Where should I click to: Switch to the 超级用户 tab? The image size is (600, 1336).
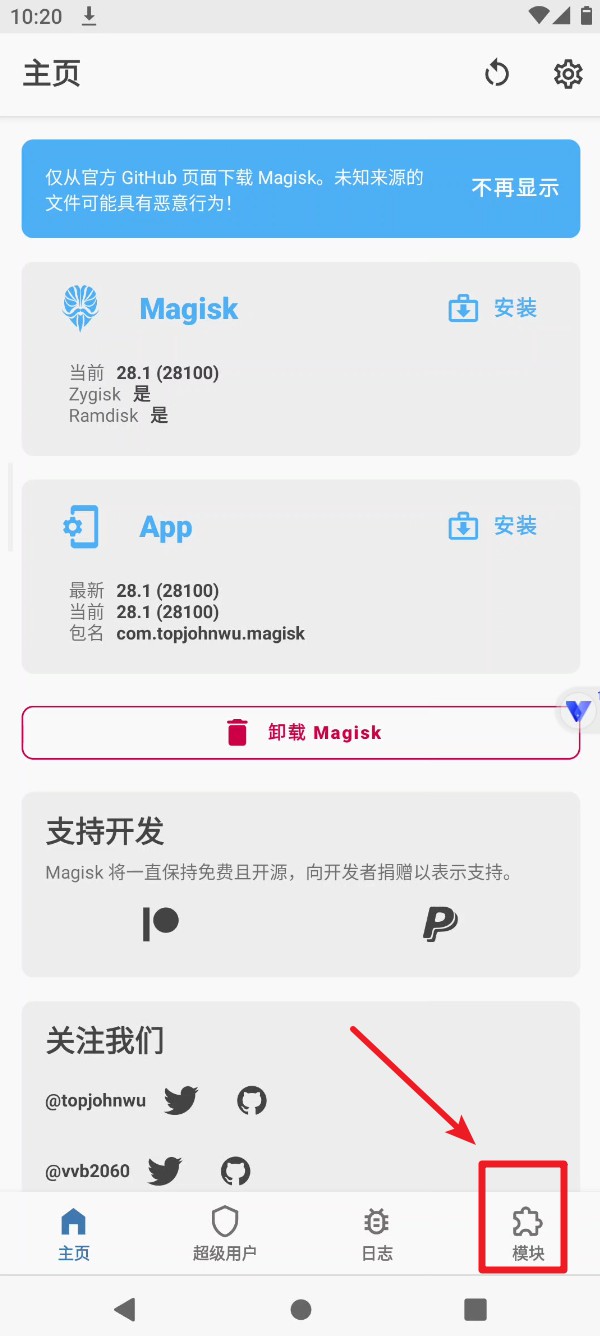click(x=225, y=1233)
